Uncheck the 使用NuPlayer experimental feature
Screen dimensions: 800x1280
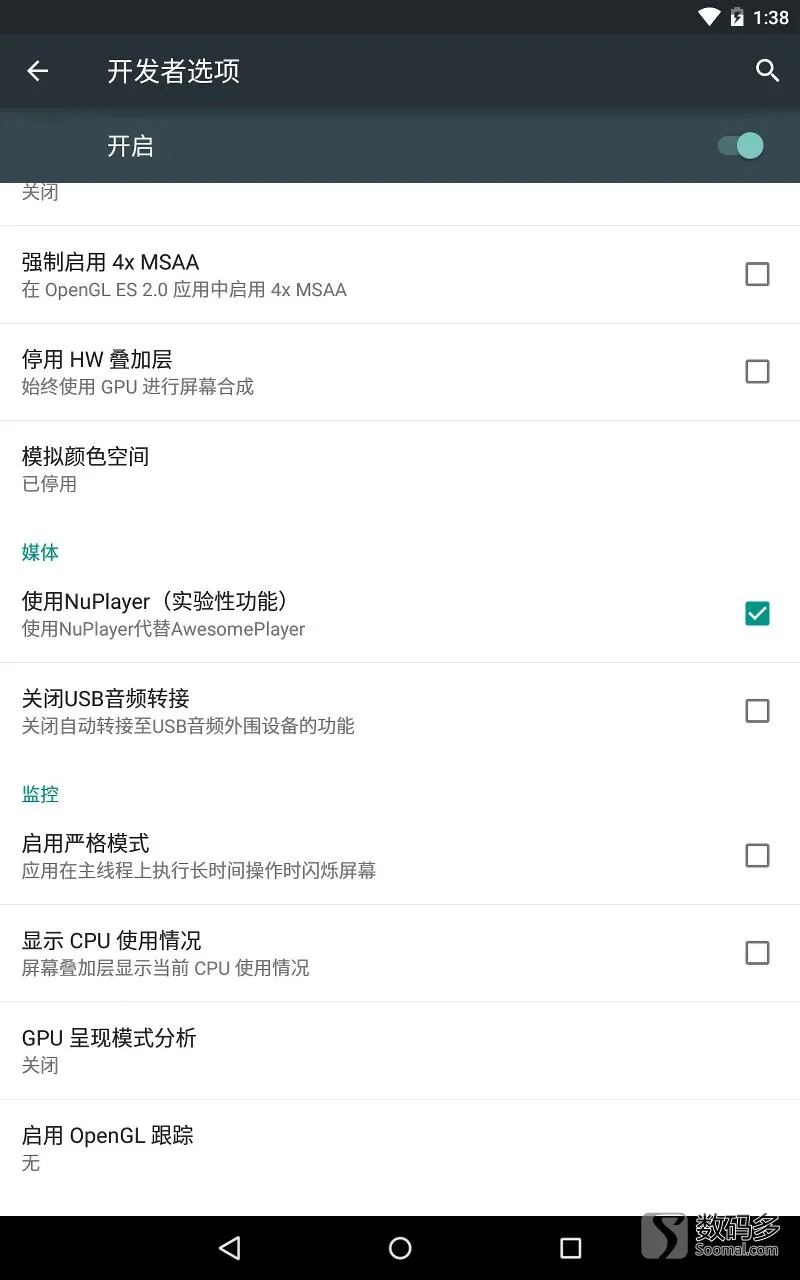click(x=757, y=614)
